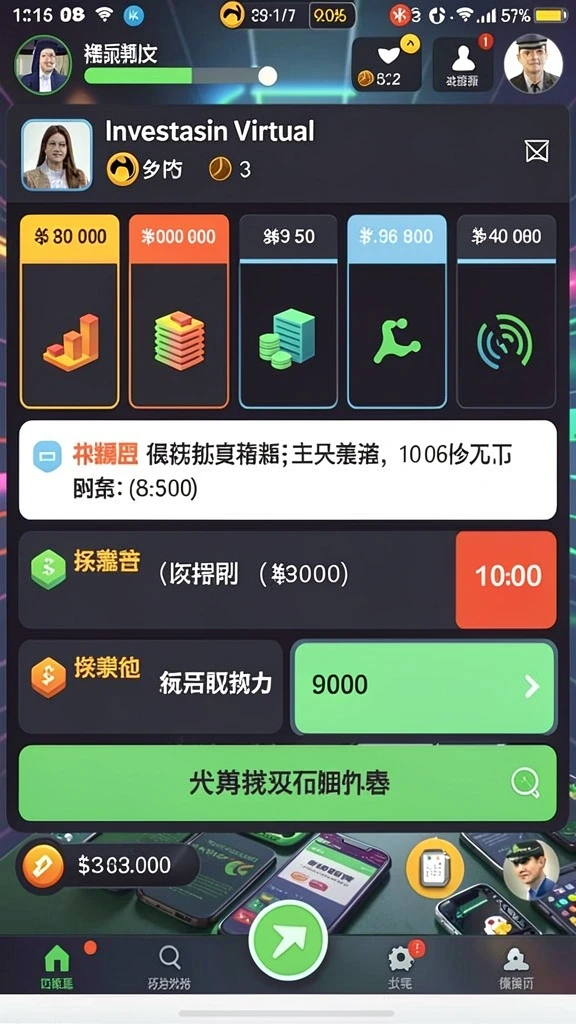Tap the central green arrow button
The width and height of the screenshot is (576, 1024).
coord(287,943)
